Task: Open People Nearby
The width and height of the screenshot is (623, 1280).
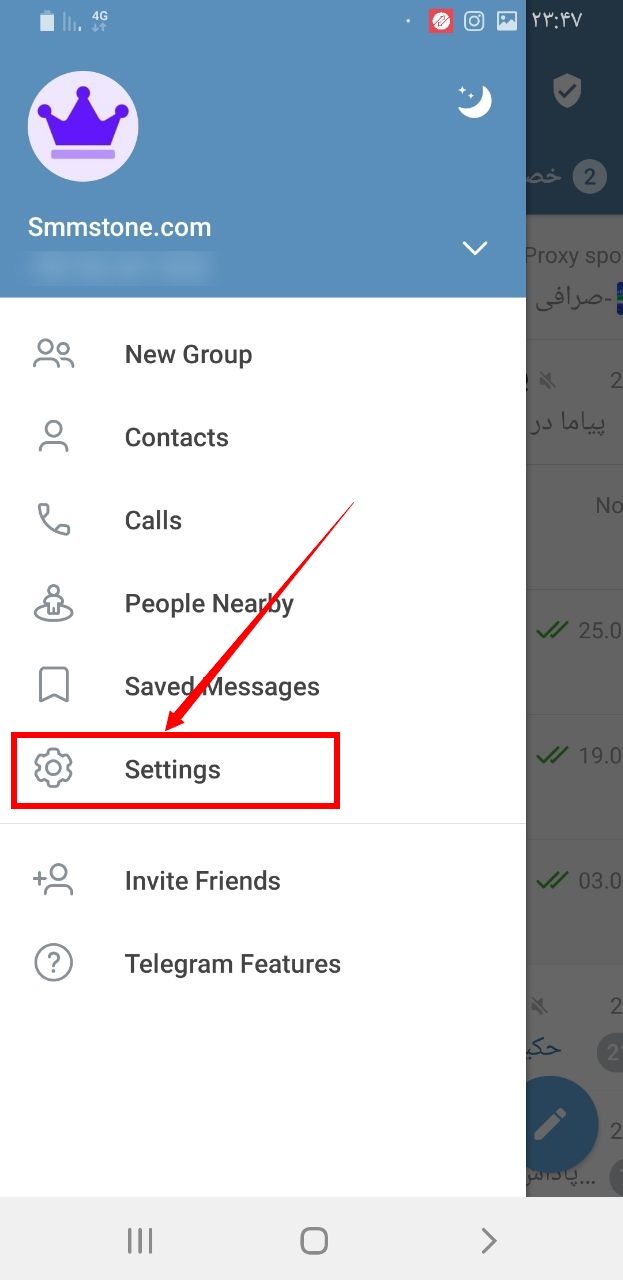Action: click(x=263, y=603)
